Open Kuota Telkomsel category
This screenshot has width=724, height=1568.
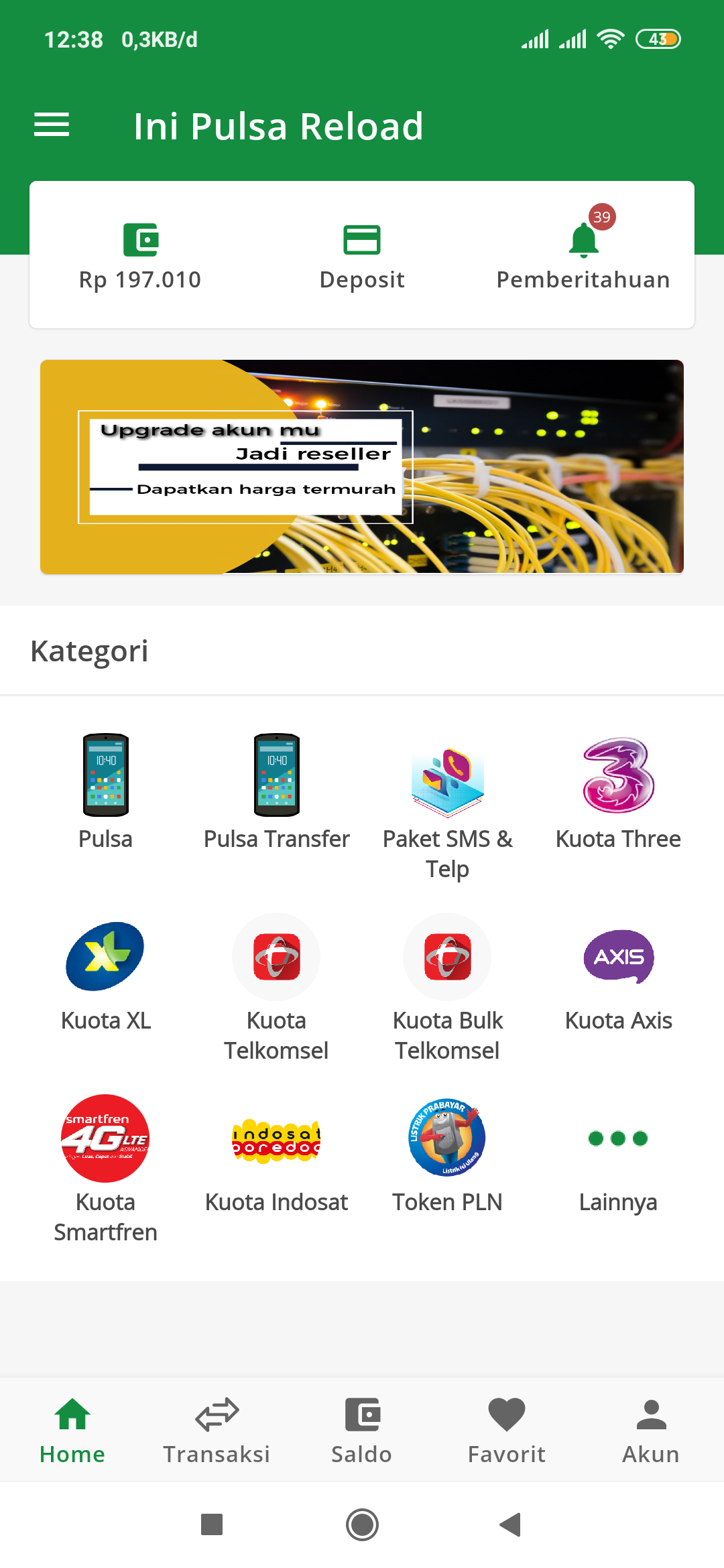coord(276,988)
